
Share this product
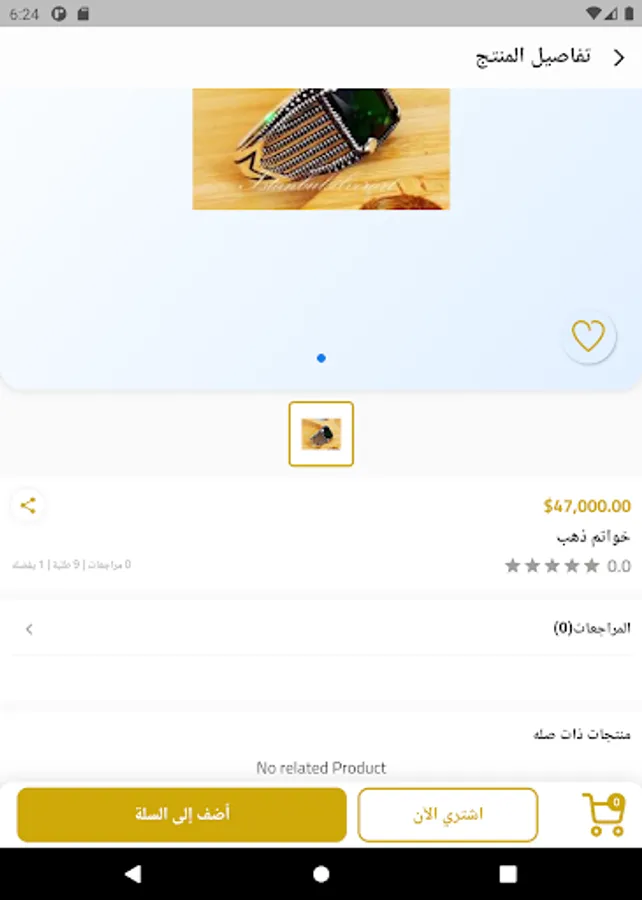coord(28,505)
